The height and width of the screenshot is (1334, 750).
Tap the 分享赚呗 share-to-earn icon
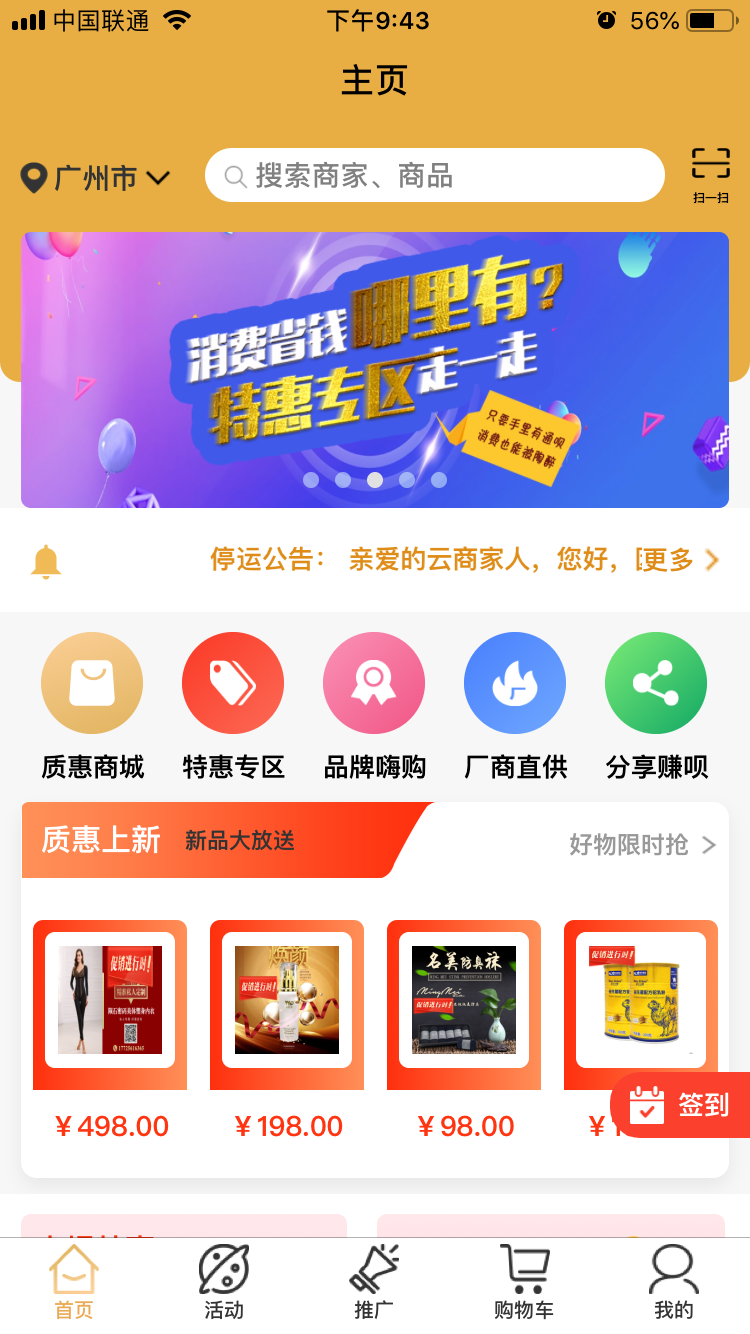click(x=656, y=683)
